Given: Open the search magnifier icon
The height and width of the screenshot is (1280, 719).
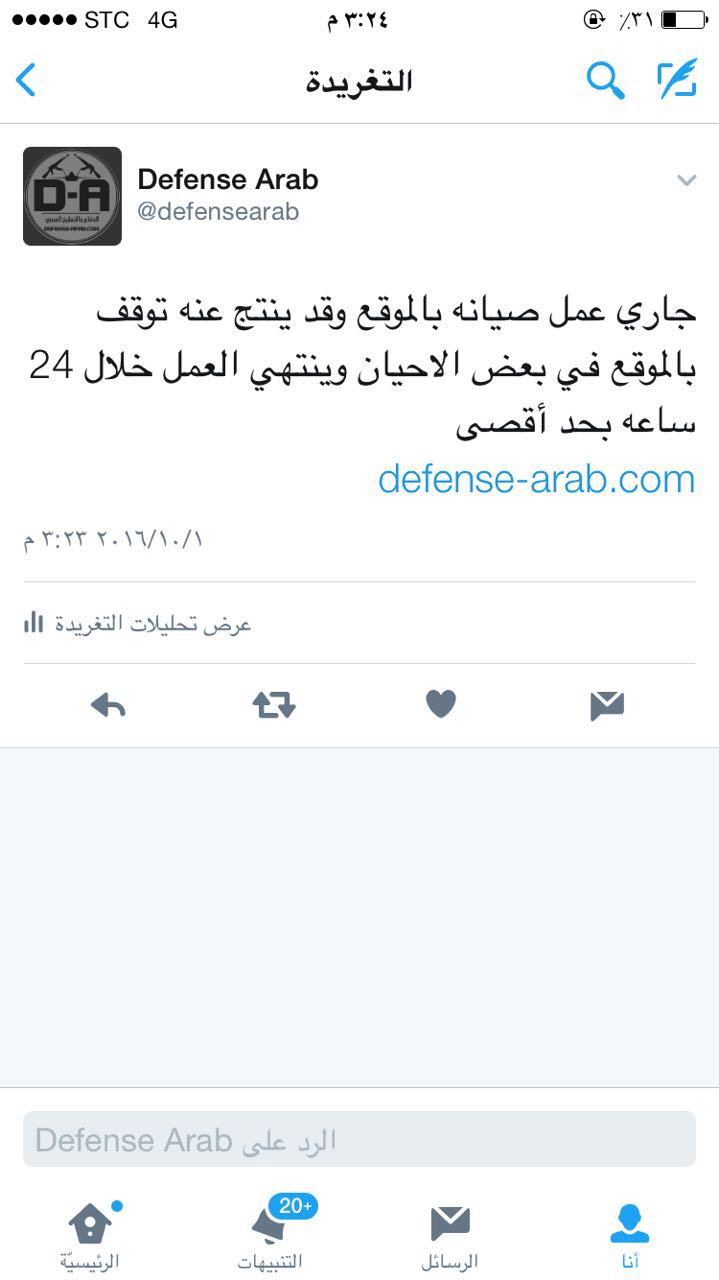Looking at the screenshot, I should pos(605,80).
